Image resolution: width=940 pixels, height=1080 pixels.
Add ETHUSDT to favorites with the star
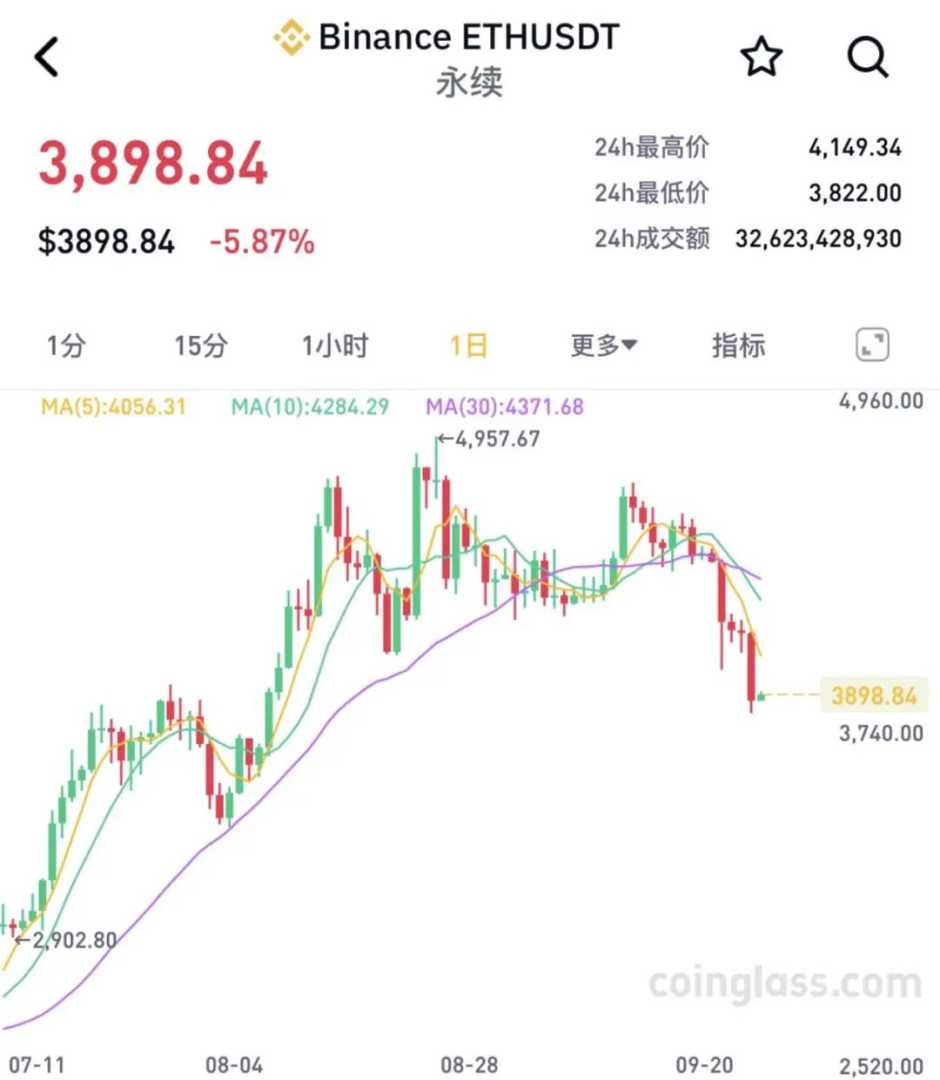761,57
